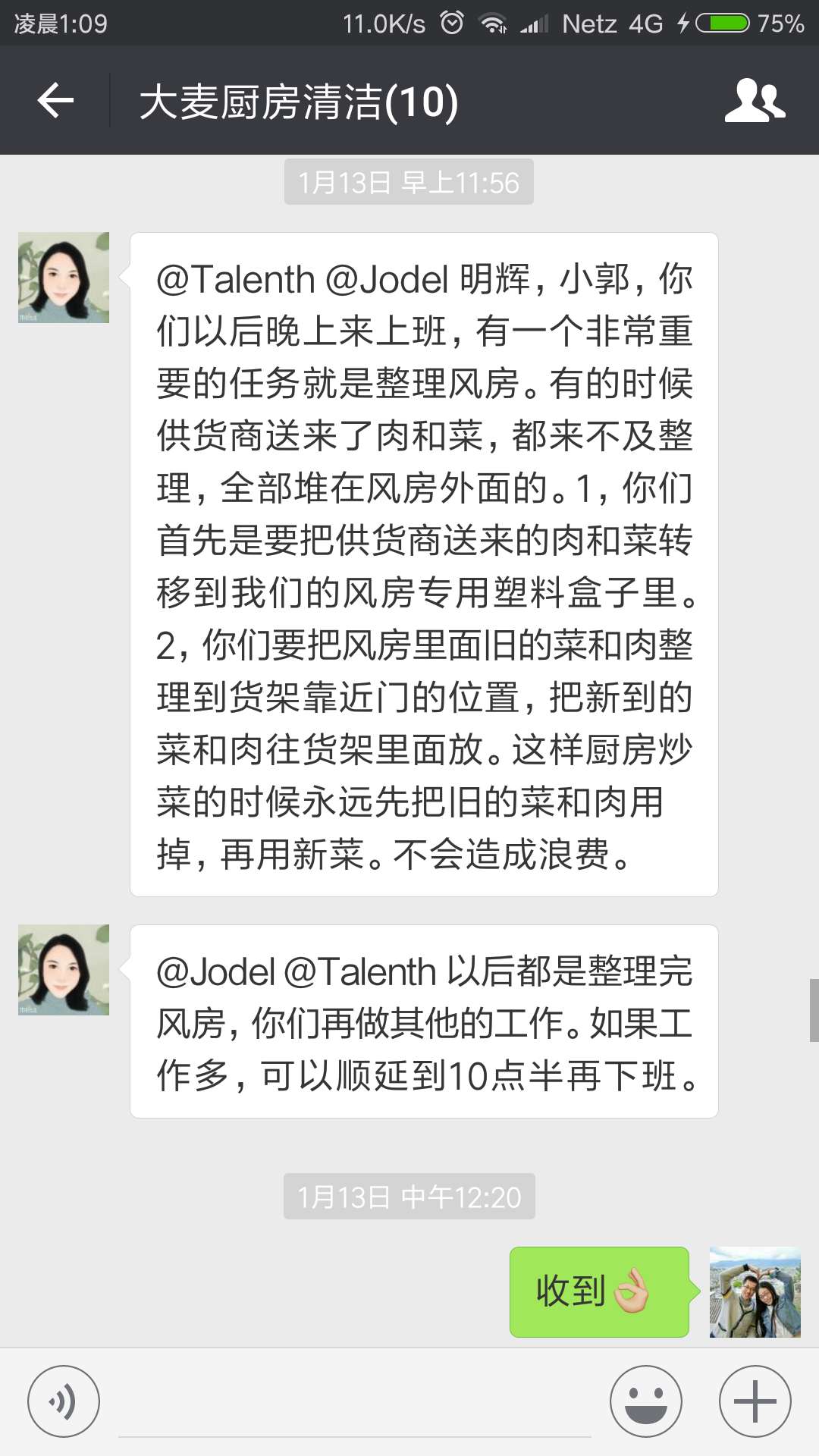This screenshot has width=819, height=1456.
Task: Open the emoji sticker picker
Action: pyautogui.click(x=645, y=1401)
